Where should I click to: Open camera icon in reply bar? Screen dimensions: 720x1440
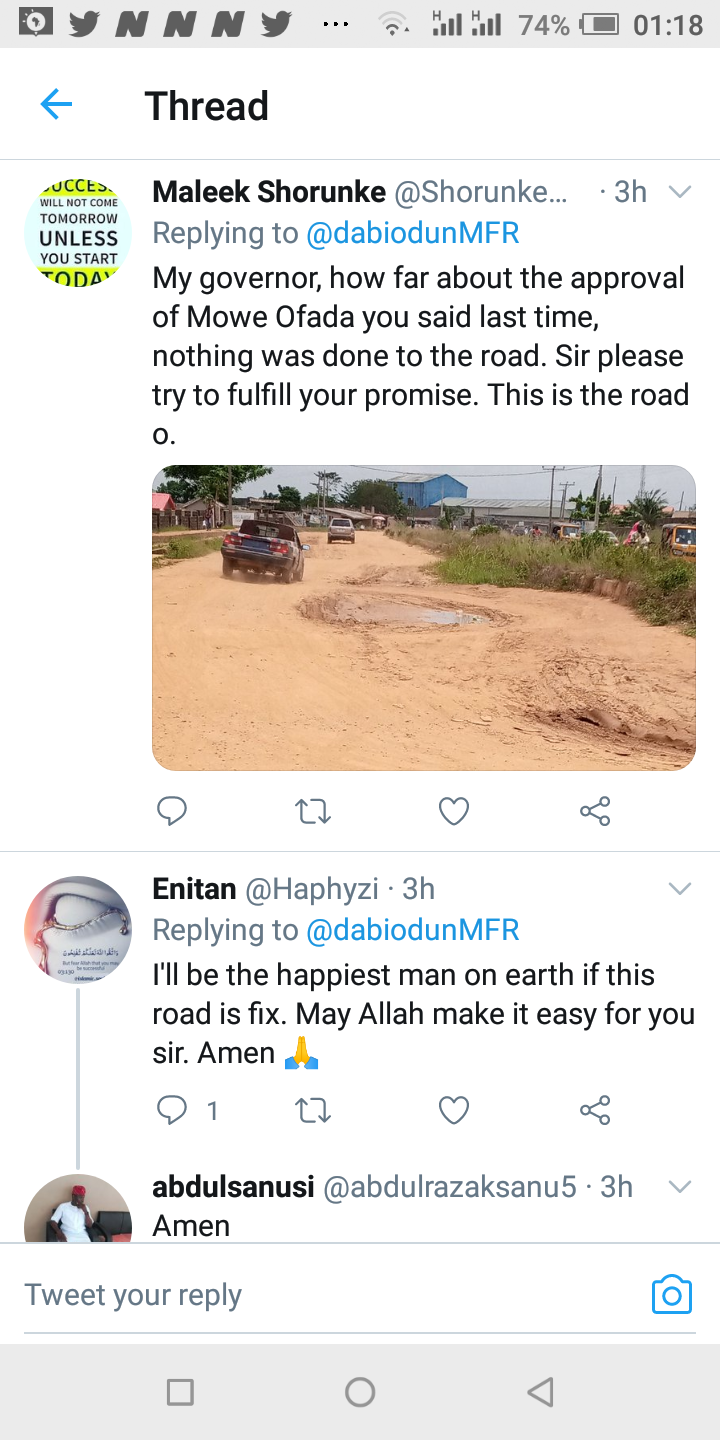coord(671,1294)
